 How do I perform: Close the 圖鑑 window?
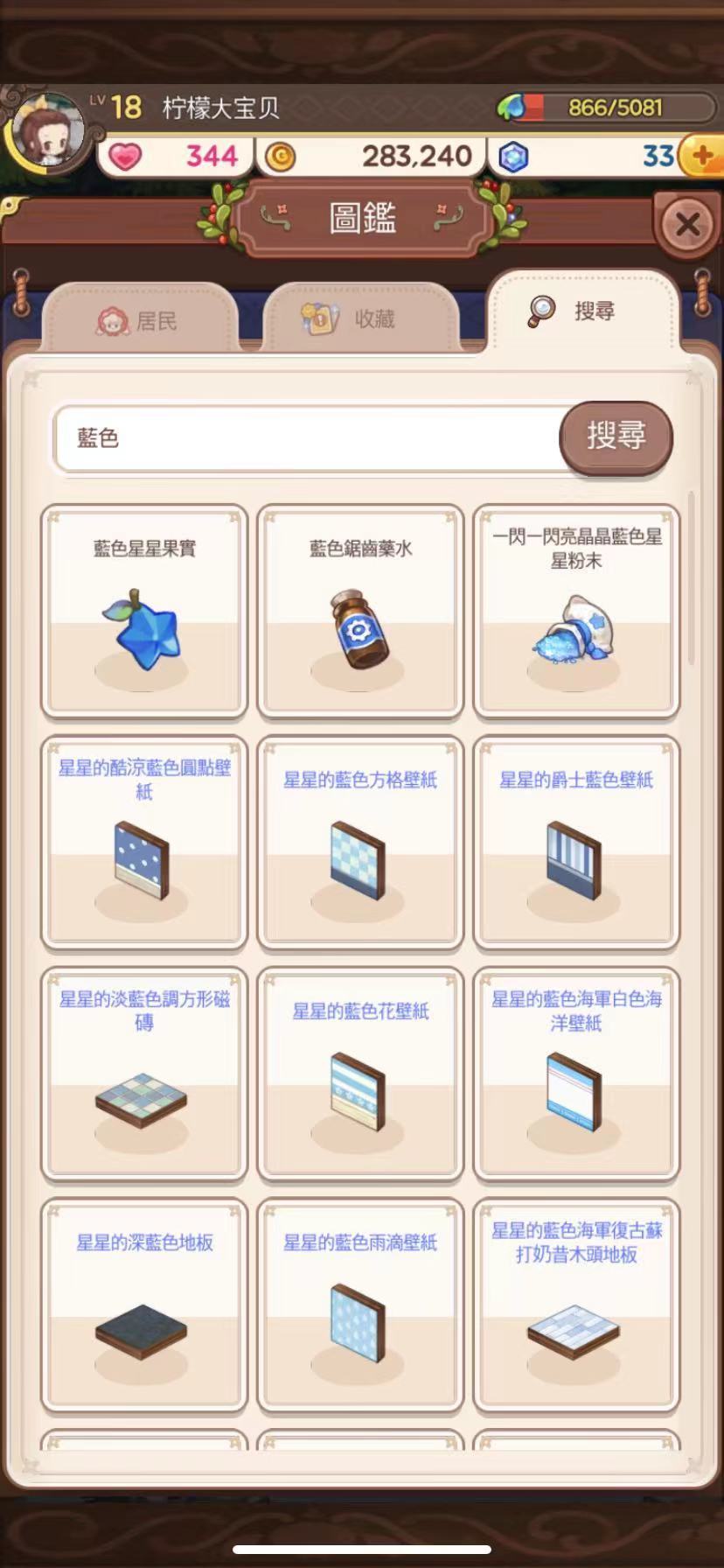(686, 225)
